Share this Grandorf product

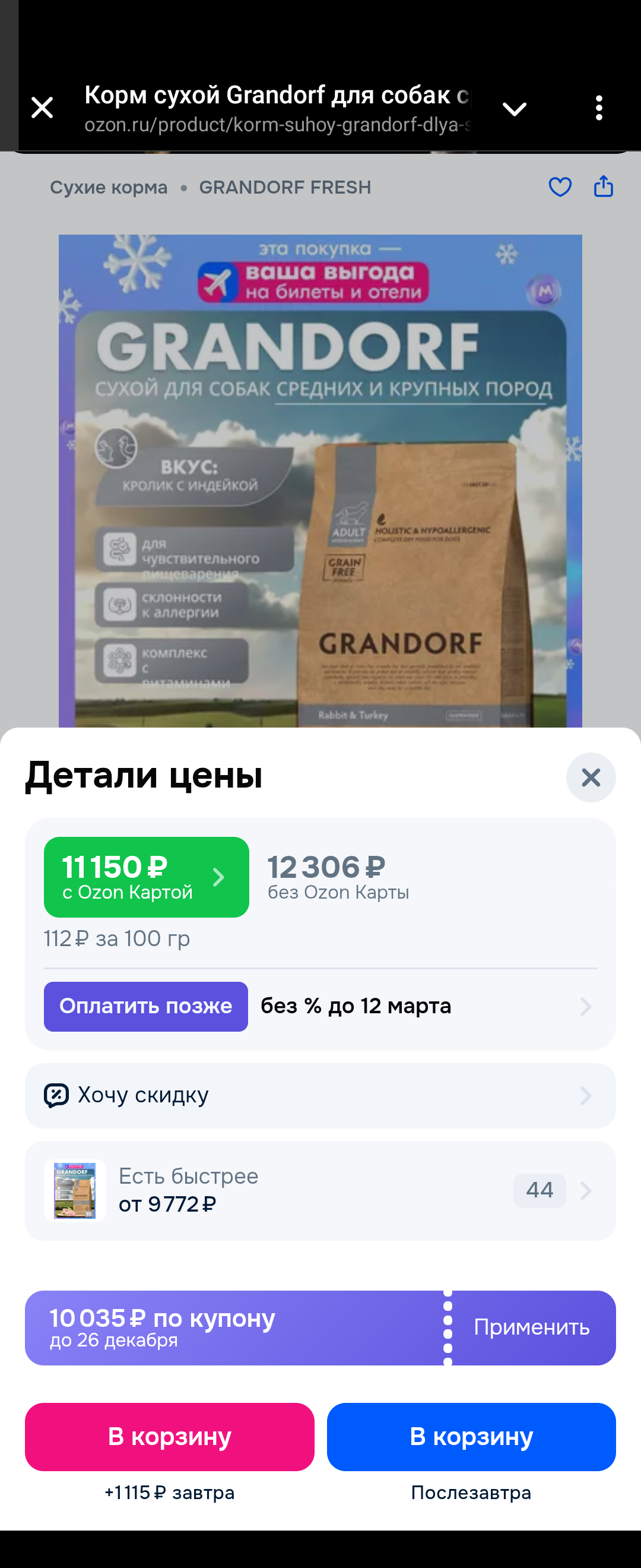(603, 186)
